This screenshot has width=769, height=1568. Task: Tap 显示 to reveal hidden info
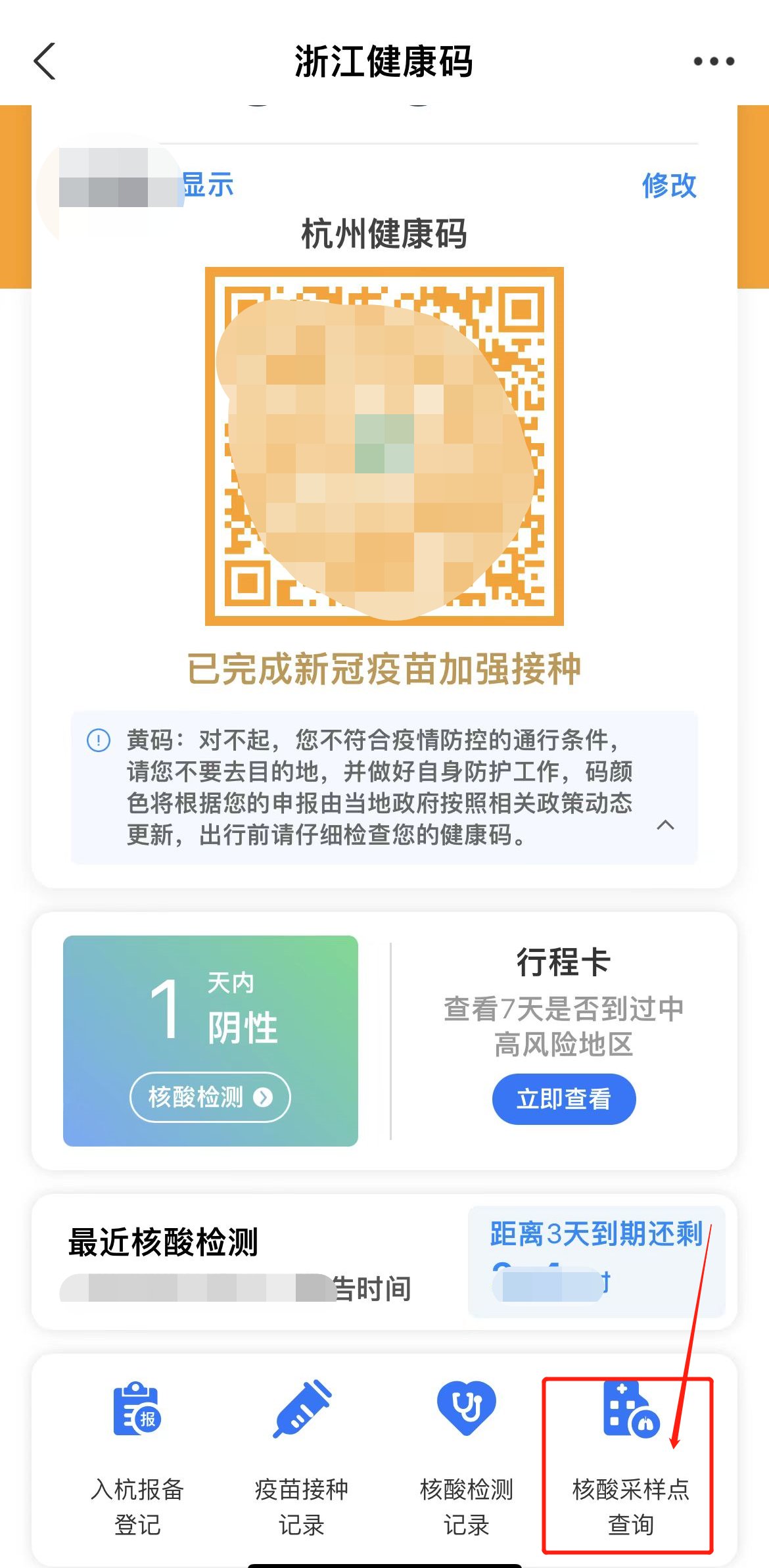coord(208,185)
